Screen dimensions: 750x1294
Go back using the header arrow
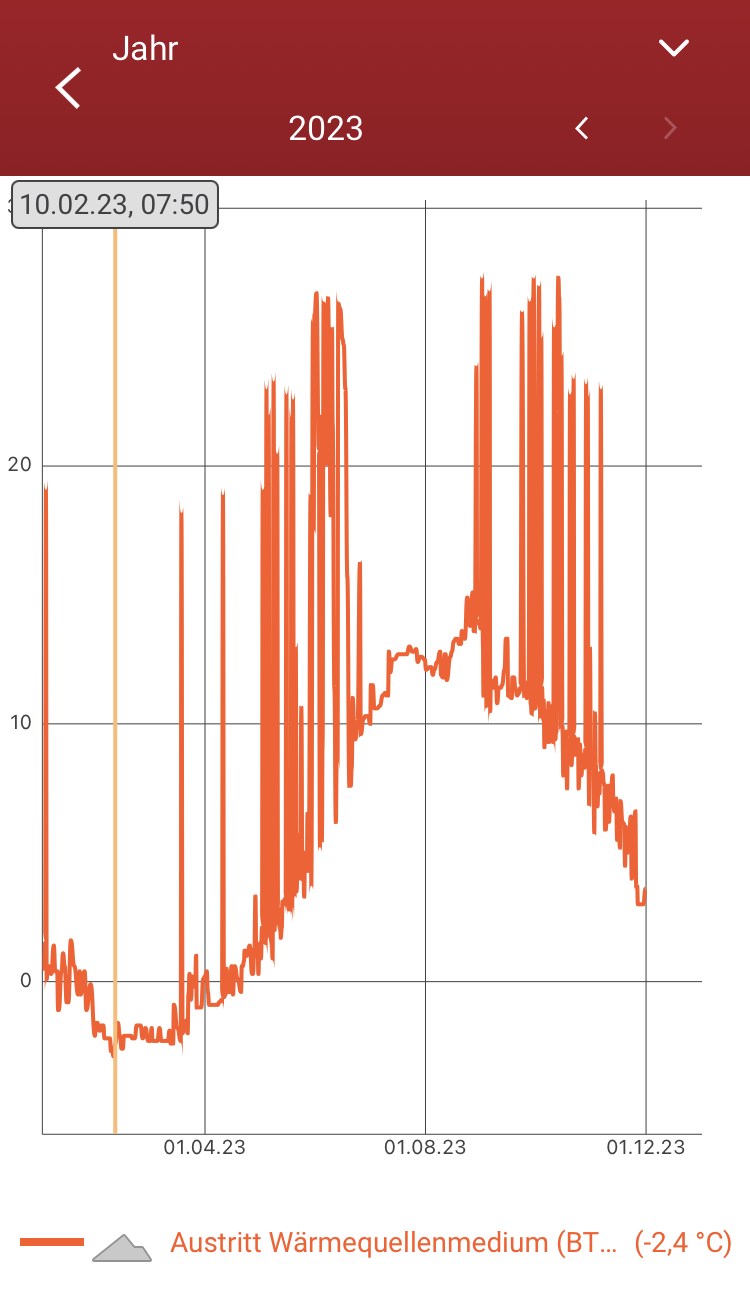click(68, 88)
